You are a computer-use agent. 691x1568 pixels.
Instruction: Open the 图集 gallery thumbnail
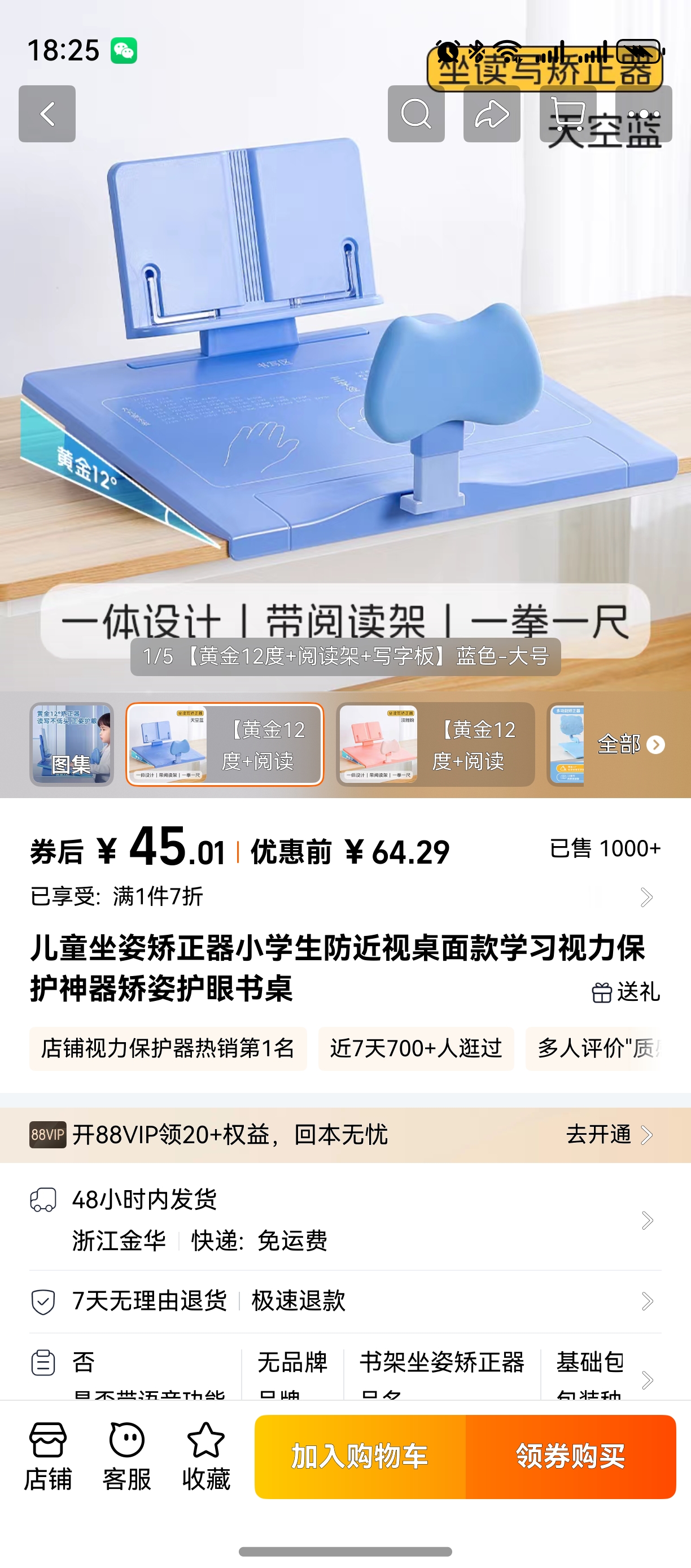pos(72,744)
